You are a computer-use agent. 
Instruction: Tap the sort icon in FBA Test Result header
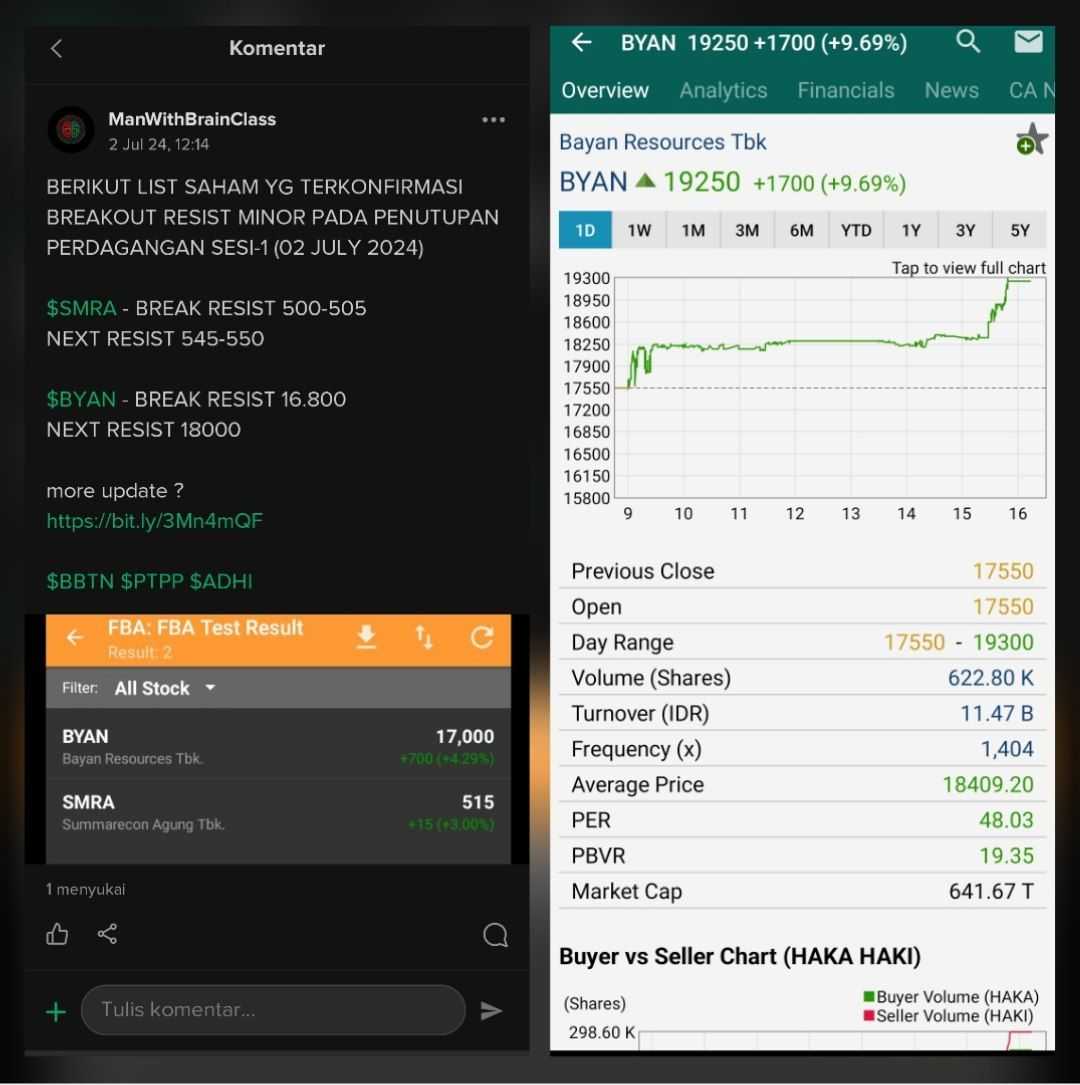point(424,639)
